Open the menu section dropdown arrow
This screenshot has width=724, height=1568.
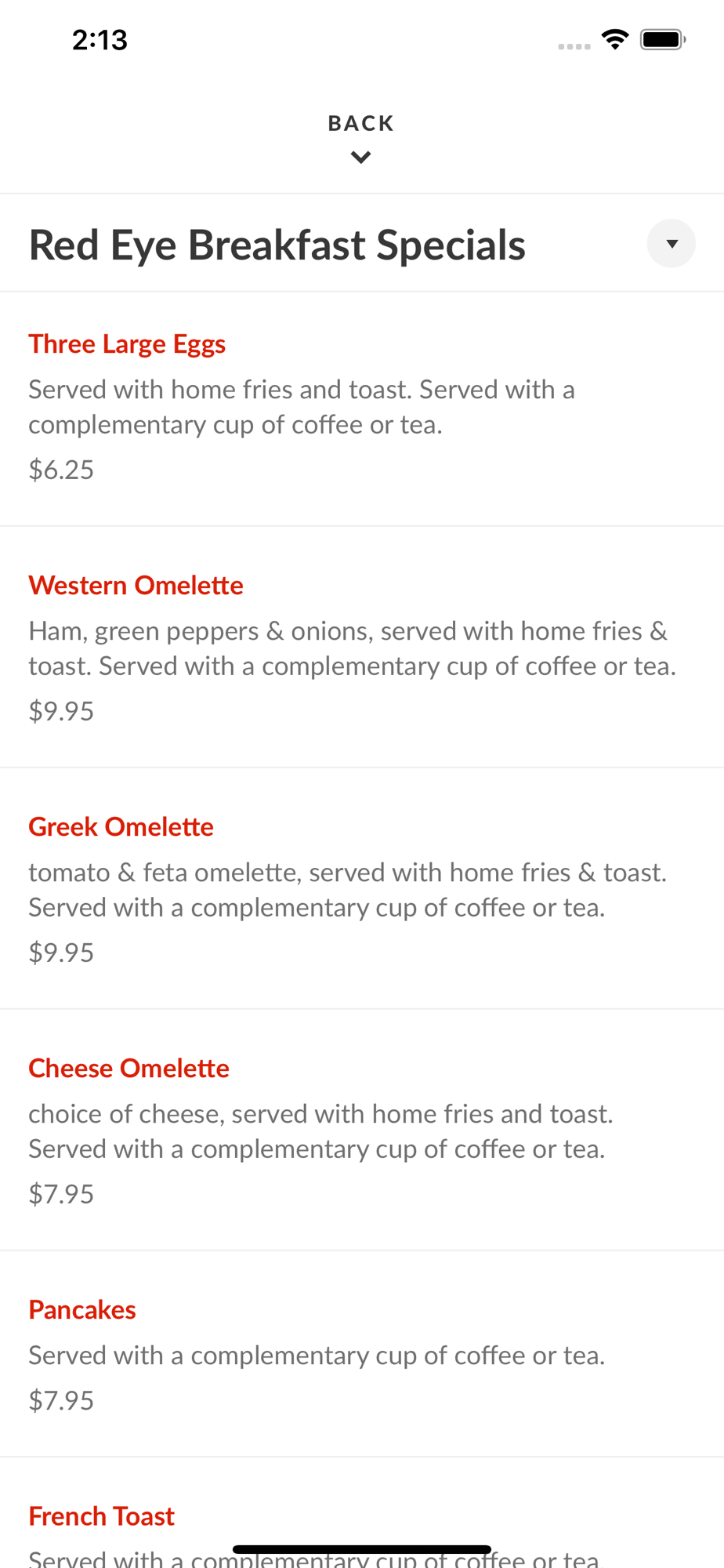click(x=671, y=244)
